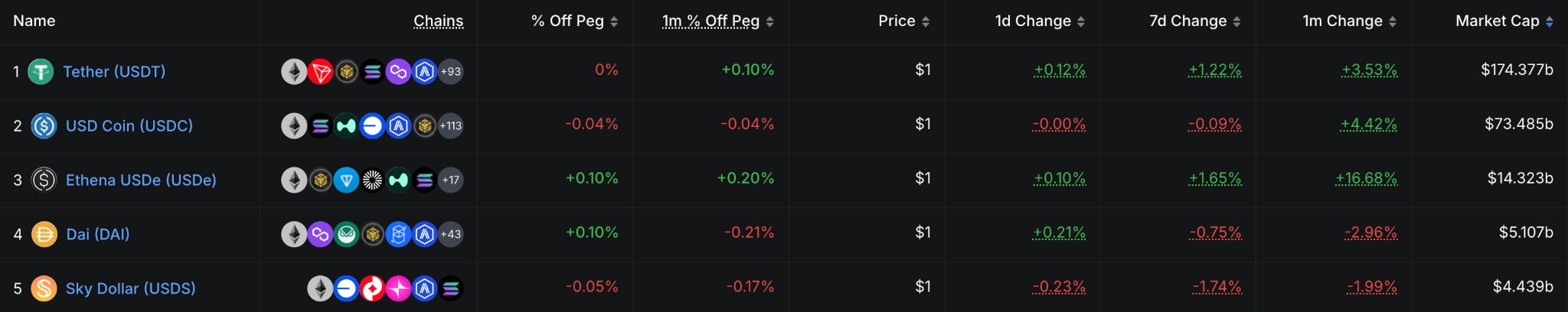Show the +17 extra chains for USDe
The width and height of the screenshot is (1568, 312).
coord(451,180)
